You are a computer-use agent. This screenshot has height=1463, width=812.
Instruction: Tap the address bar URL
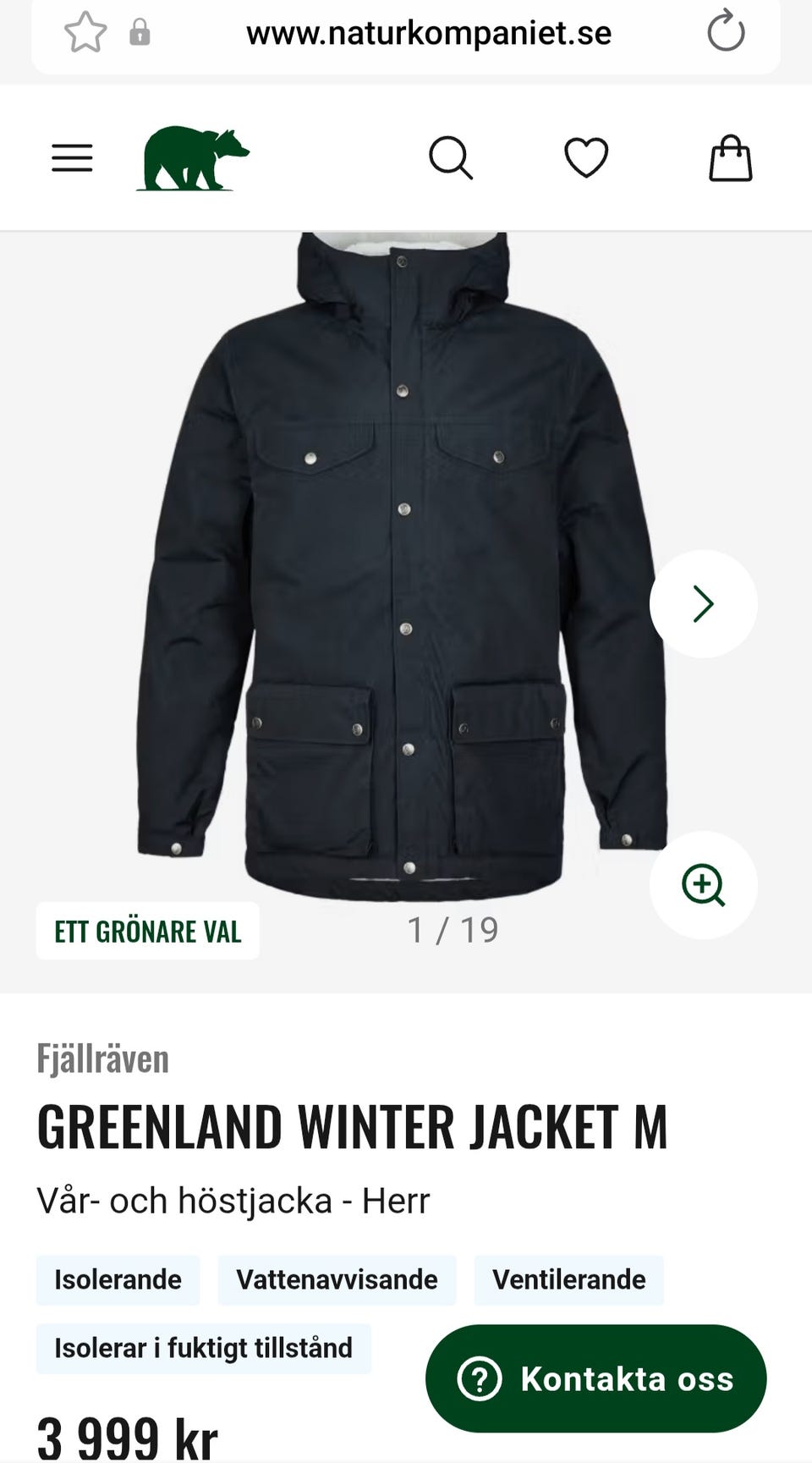click(429, 33)
